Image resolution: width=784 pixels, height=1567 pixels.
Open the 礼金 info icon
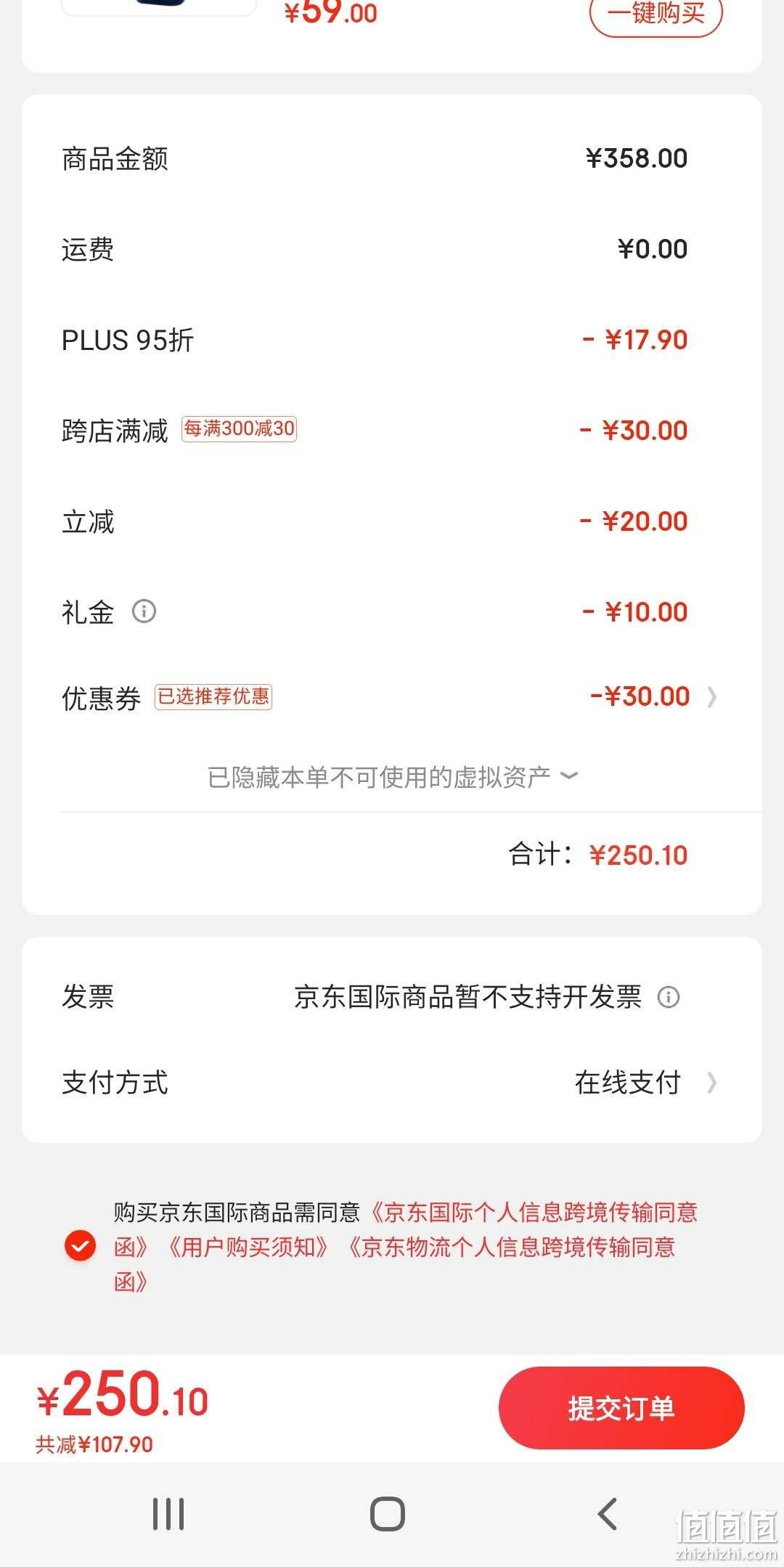click(x=144, y=611)
